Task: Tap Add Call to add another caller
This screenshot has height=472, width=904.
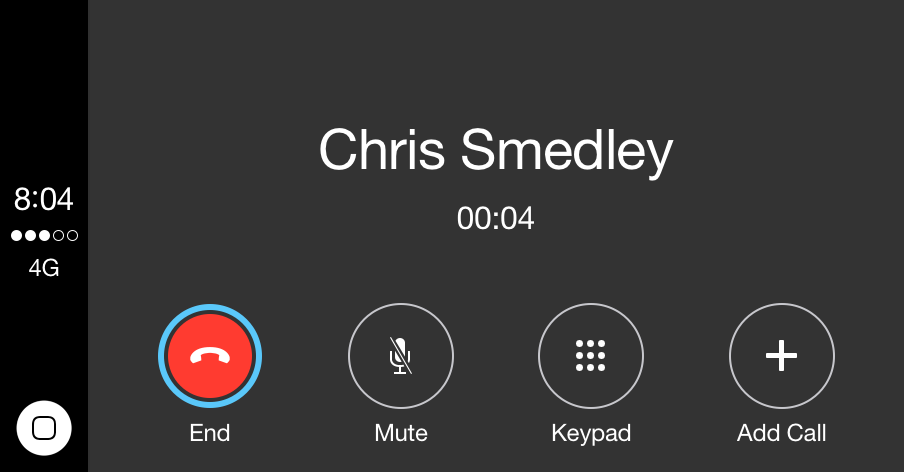Action: pyautogui.click(x=781, y=356)
